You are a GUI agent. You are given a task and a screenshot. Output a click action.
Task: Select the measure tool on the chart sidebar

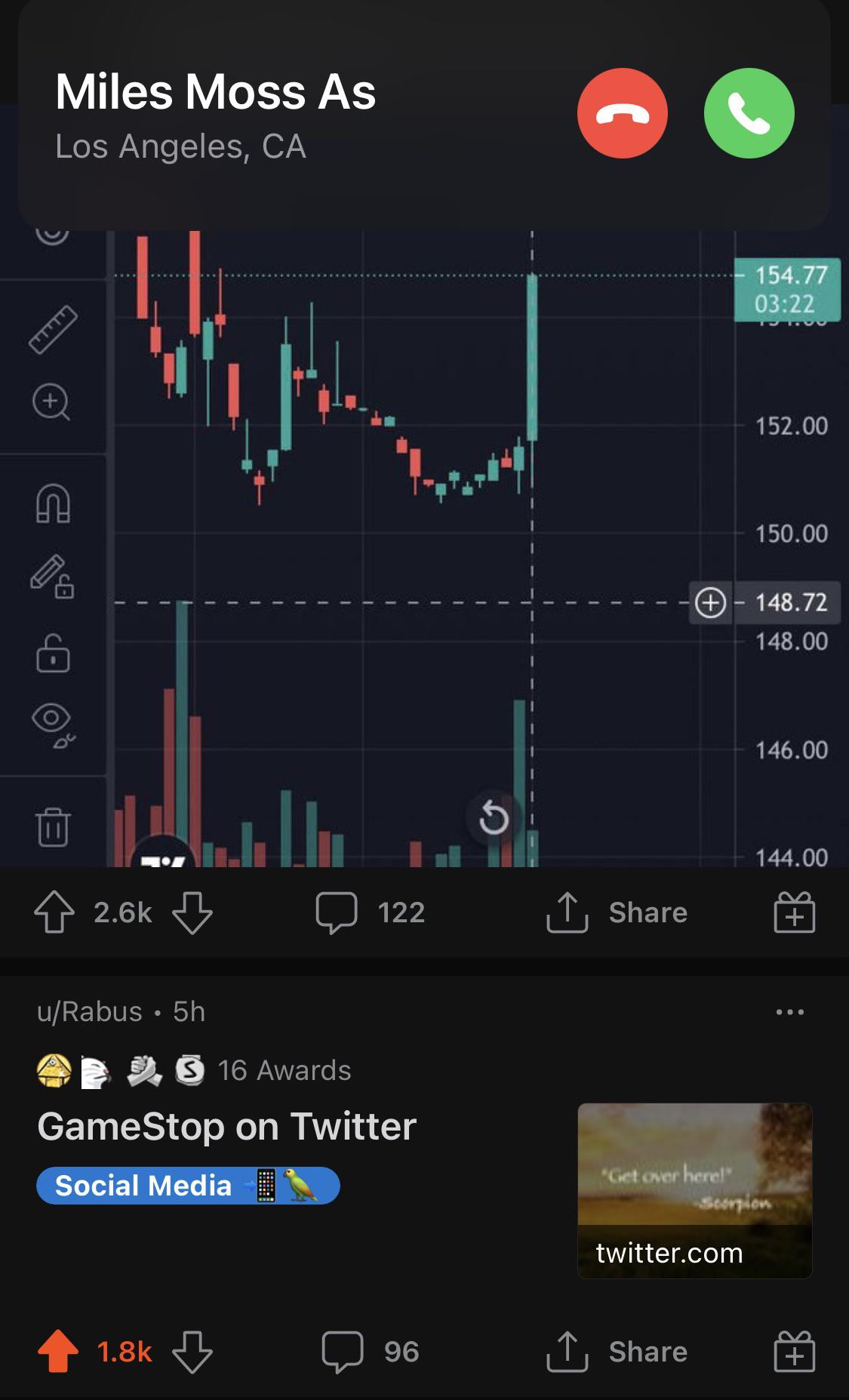54,330
